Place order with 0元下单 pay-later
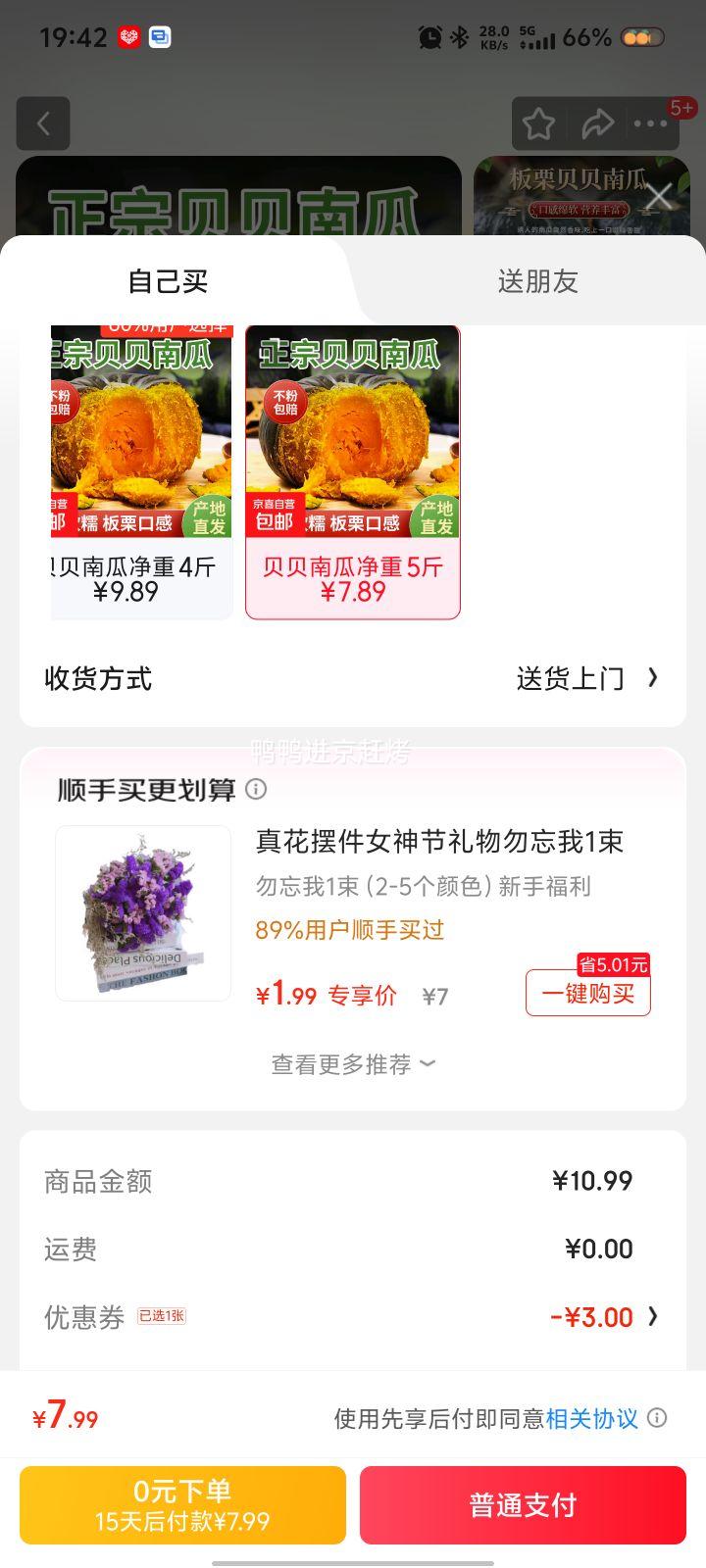Image resolution: width=706 pixels, height=1568 pixels. click(x=182, y=1505)
